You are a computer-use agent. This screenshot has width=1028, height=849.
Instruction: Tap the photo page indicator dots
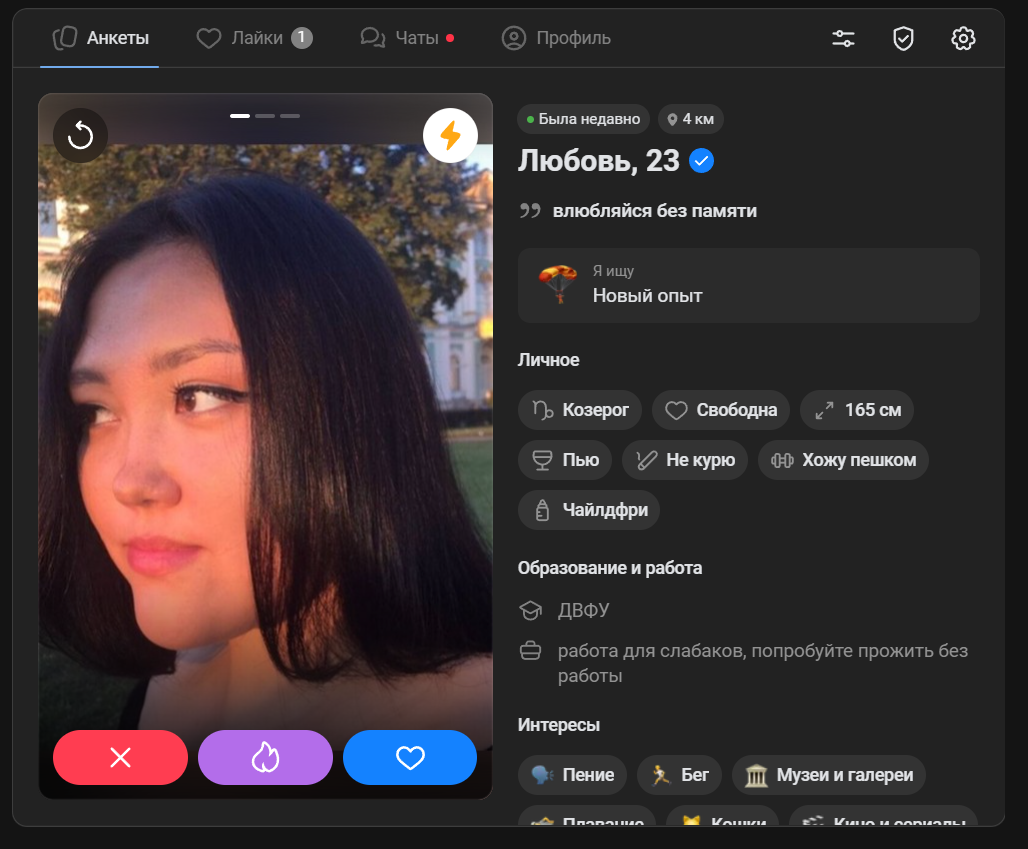point(265,116)
